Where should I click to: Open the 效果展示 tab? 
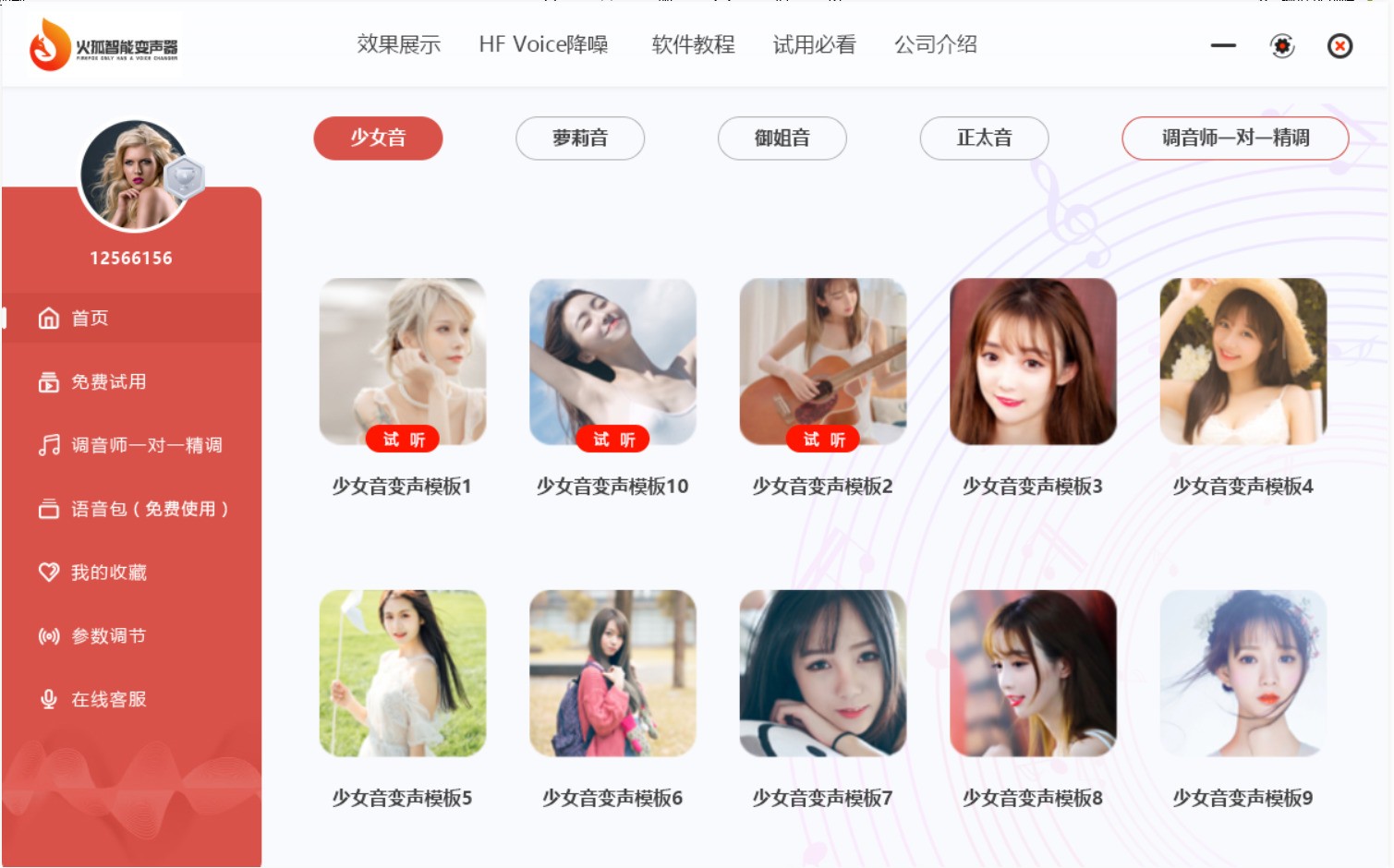[x=398, y=44]
